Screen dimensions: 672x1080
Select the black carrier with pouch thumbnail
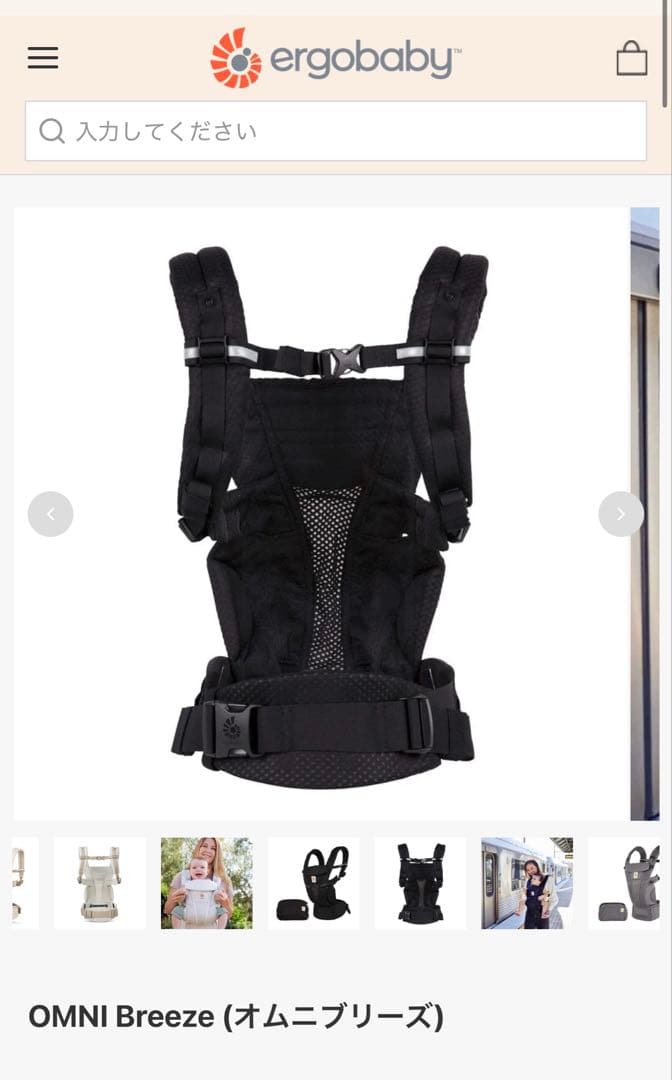click(313, 883)
